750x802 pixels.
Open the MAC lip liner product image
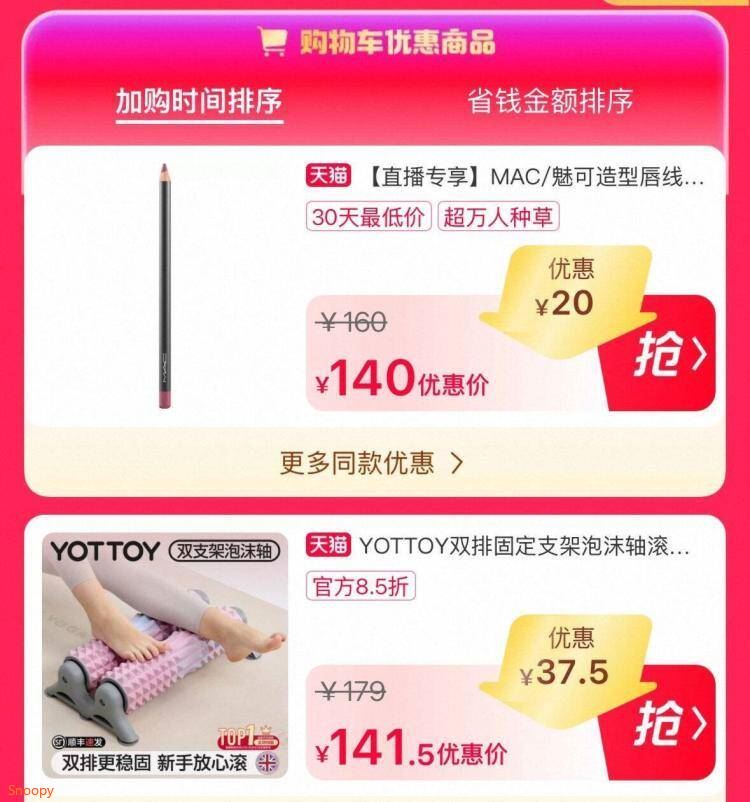(x=165, y=286)
